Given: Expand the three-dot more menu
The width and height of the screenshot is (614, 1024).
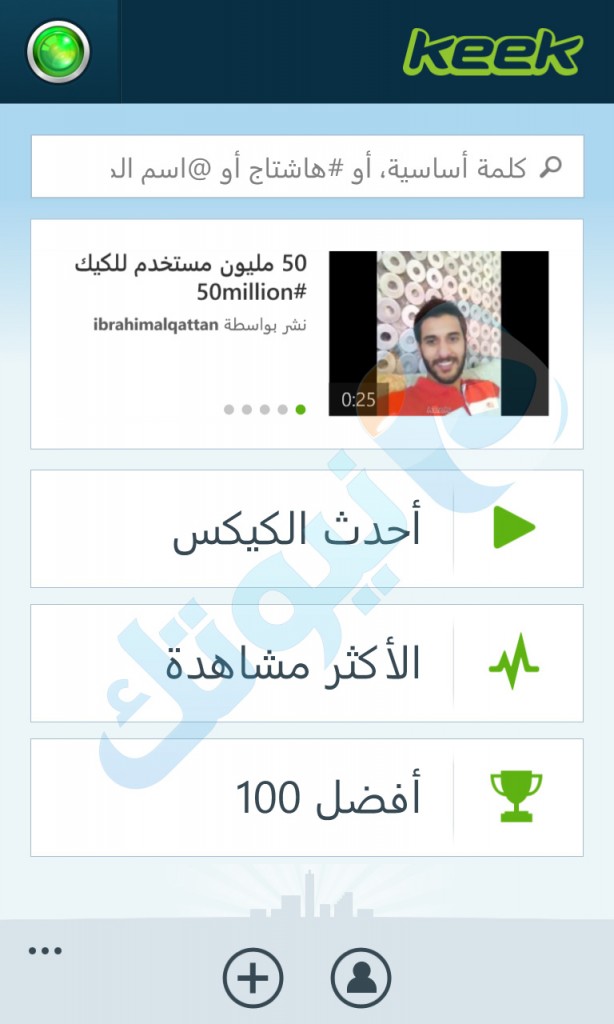Looking at the screenshot, I should pos(45,950).
